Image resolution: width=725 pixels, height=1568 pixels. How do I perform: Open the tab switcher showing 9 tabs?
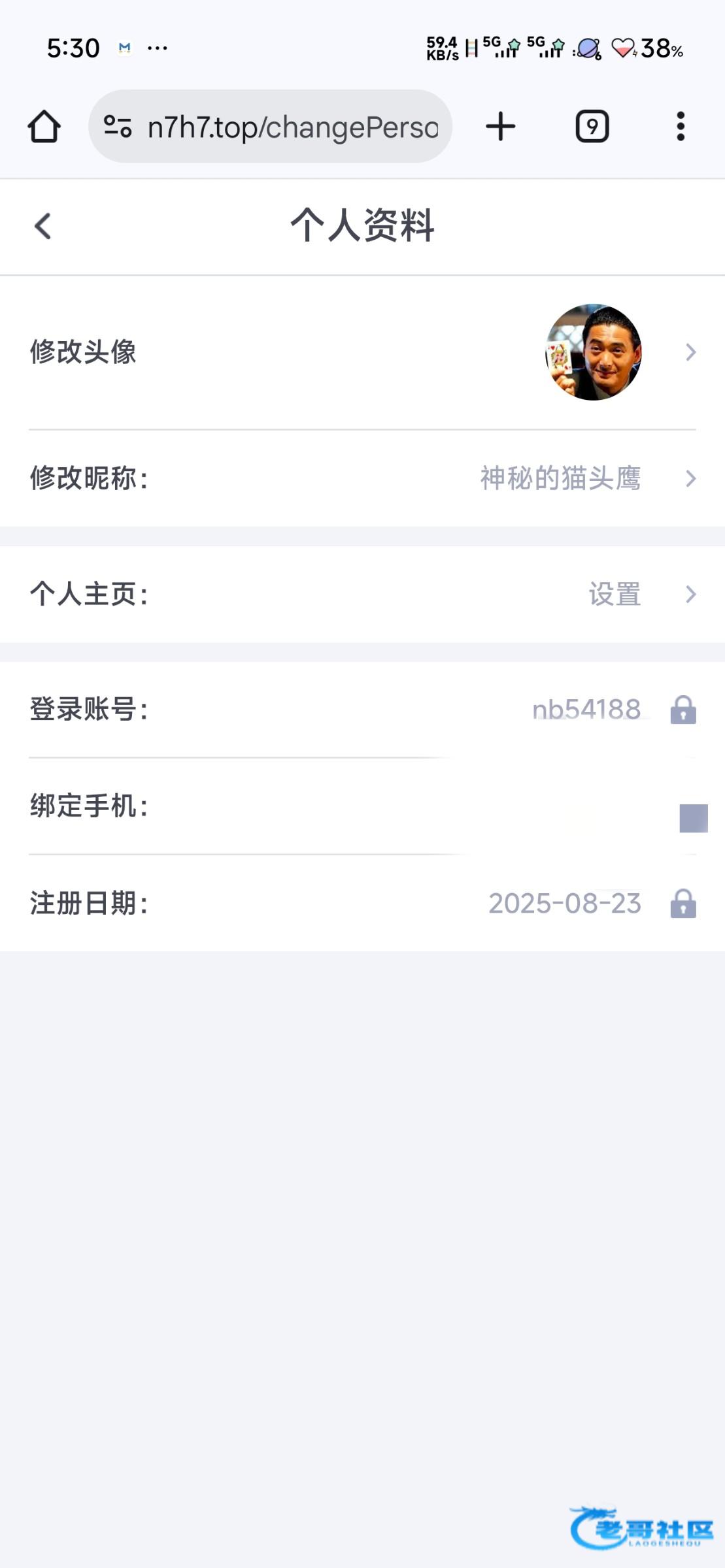(x=592, y=126)
